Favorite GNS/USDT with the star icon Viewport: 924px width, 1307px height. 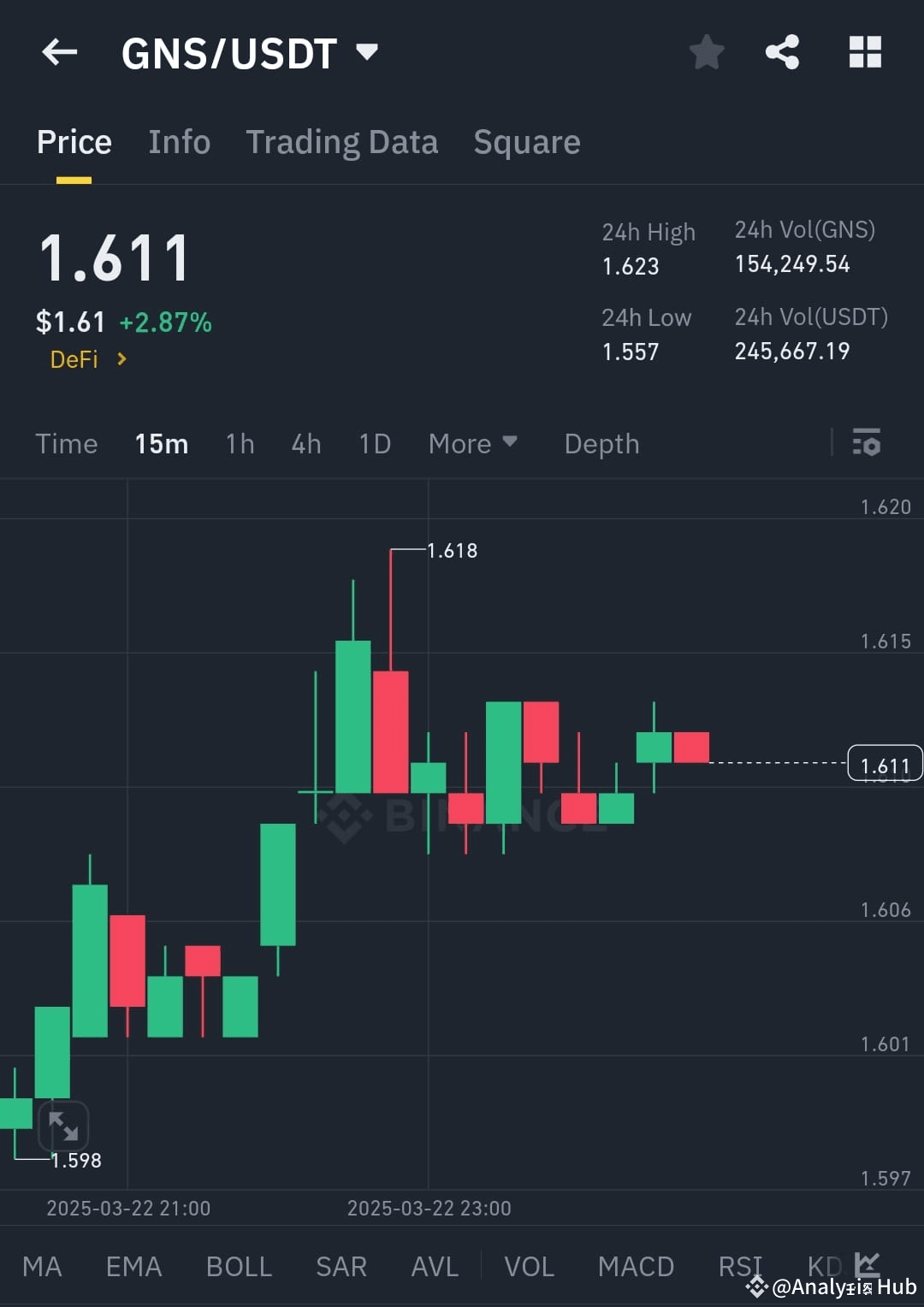[x=707, y=52]
